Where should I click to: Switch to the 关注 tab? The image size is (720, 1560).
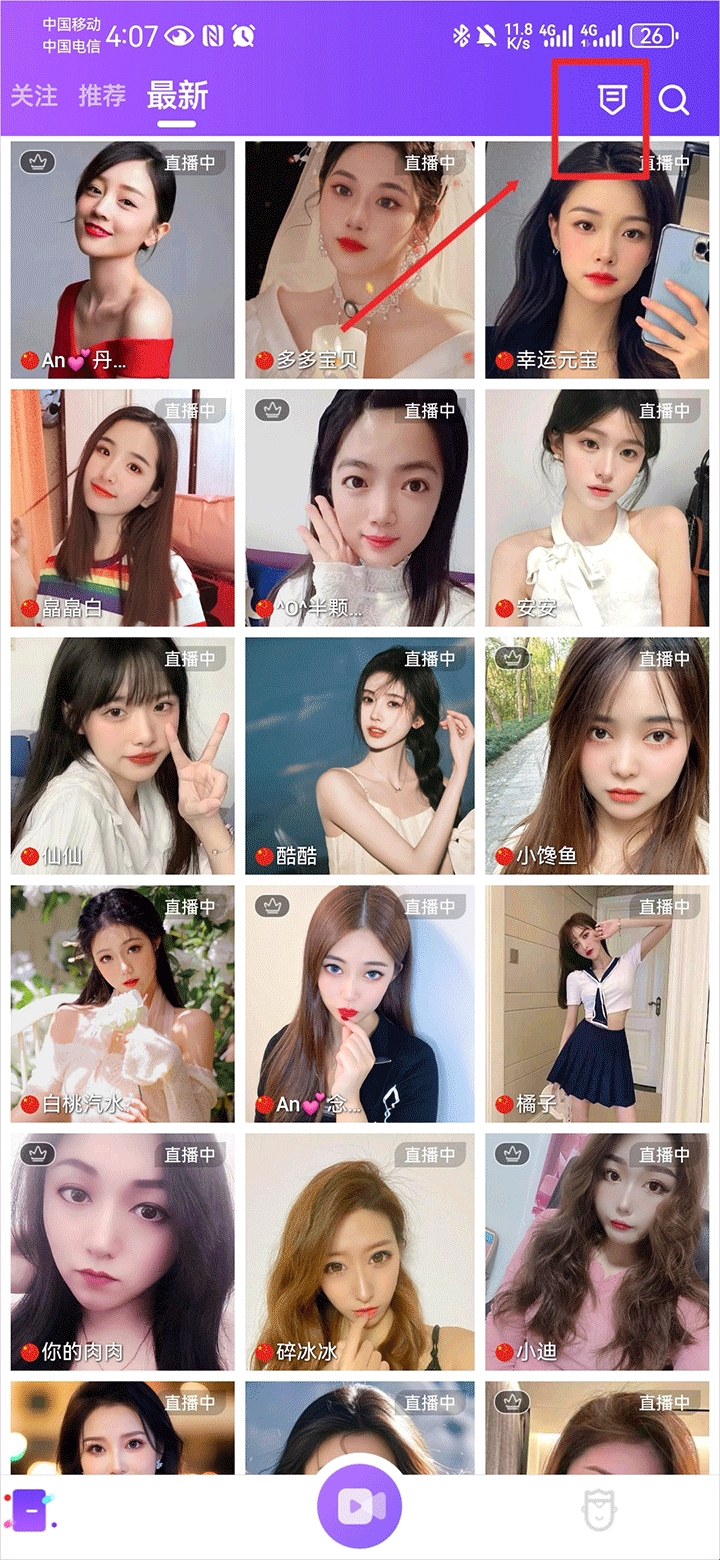click(34, 96)
